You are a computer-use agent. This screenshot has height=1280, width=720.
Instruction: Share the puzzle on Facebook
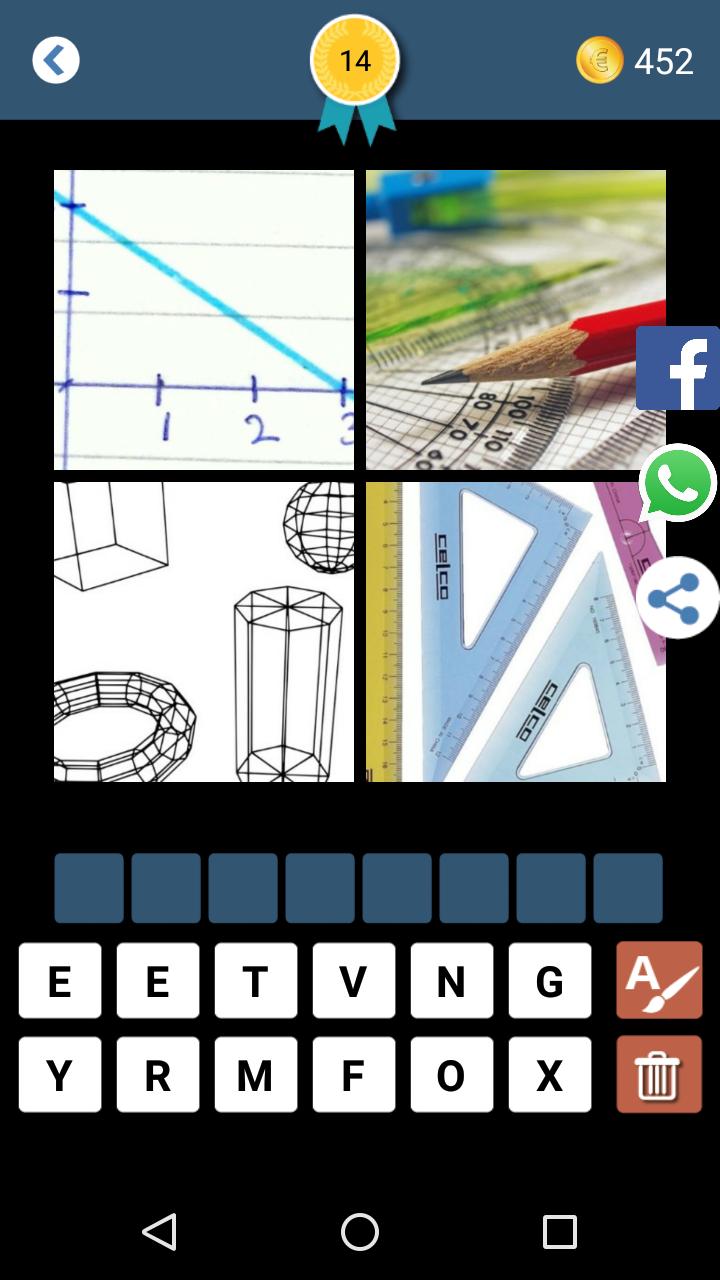678,368
